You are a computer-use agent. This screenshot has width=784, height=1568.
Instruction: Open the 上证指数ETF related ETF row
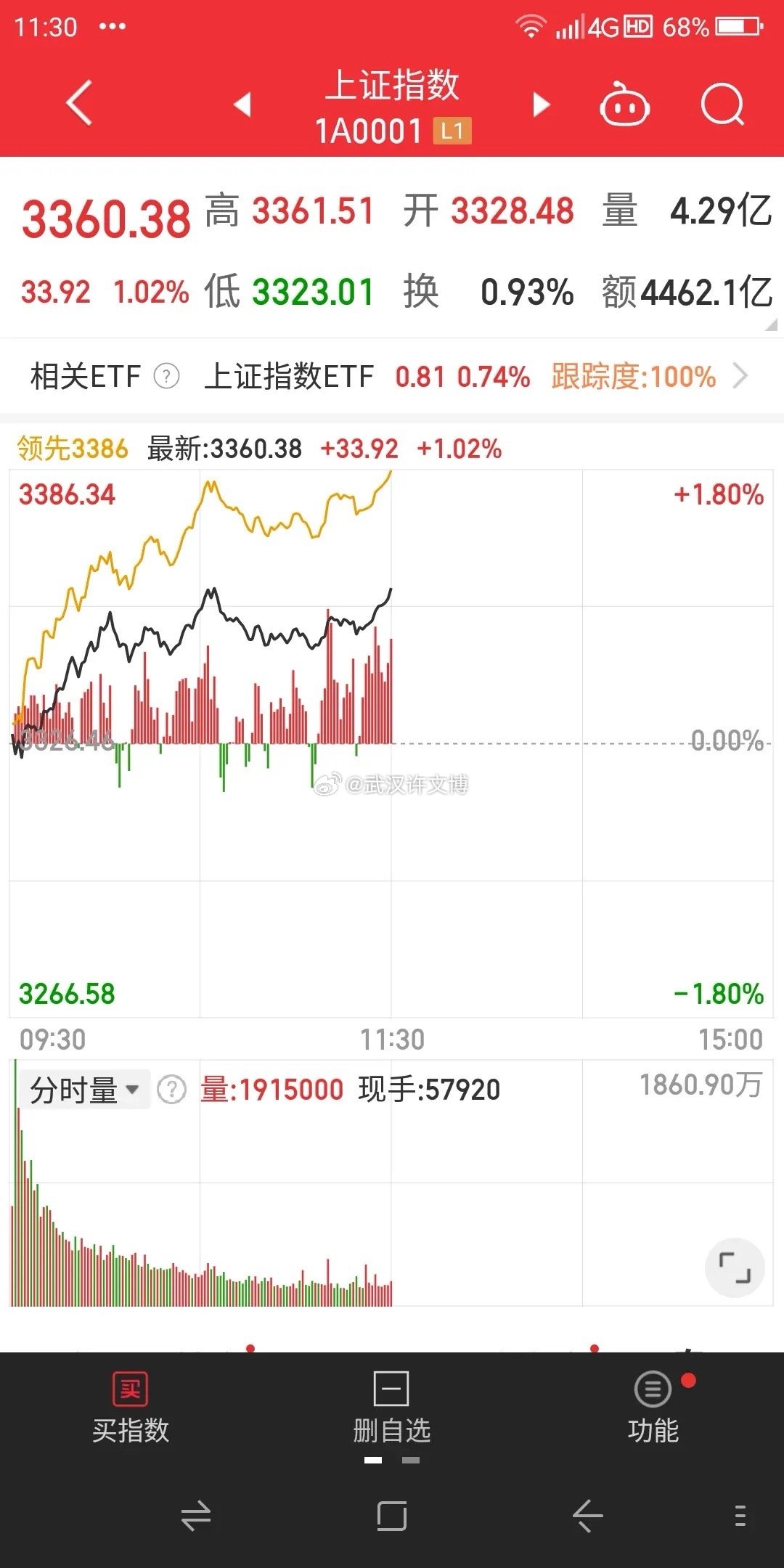tap(392, 376)
